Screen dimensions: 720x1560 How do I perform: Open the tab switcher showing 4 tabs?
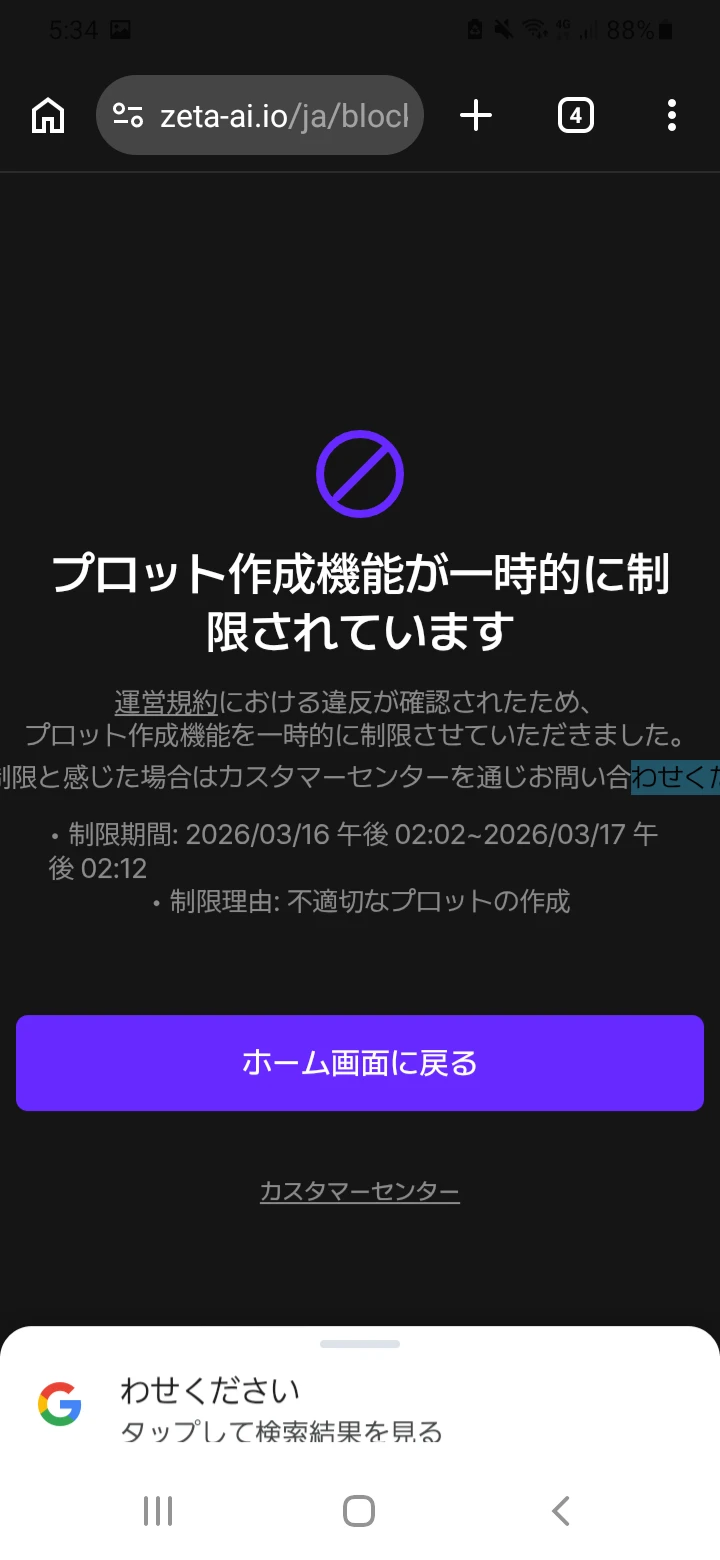click(x=575, y=116)
